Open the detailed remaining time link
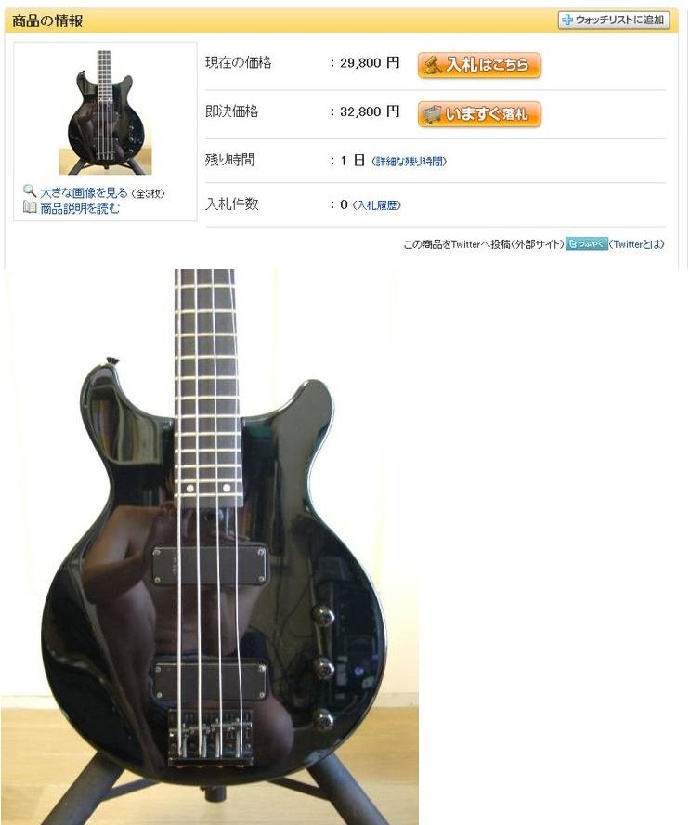Screen dimensions: 690x825 [x=409, y=161]
